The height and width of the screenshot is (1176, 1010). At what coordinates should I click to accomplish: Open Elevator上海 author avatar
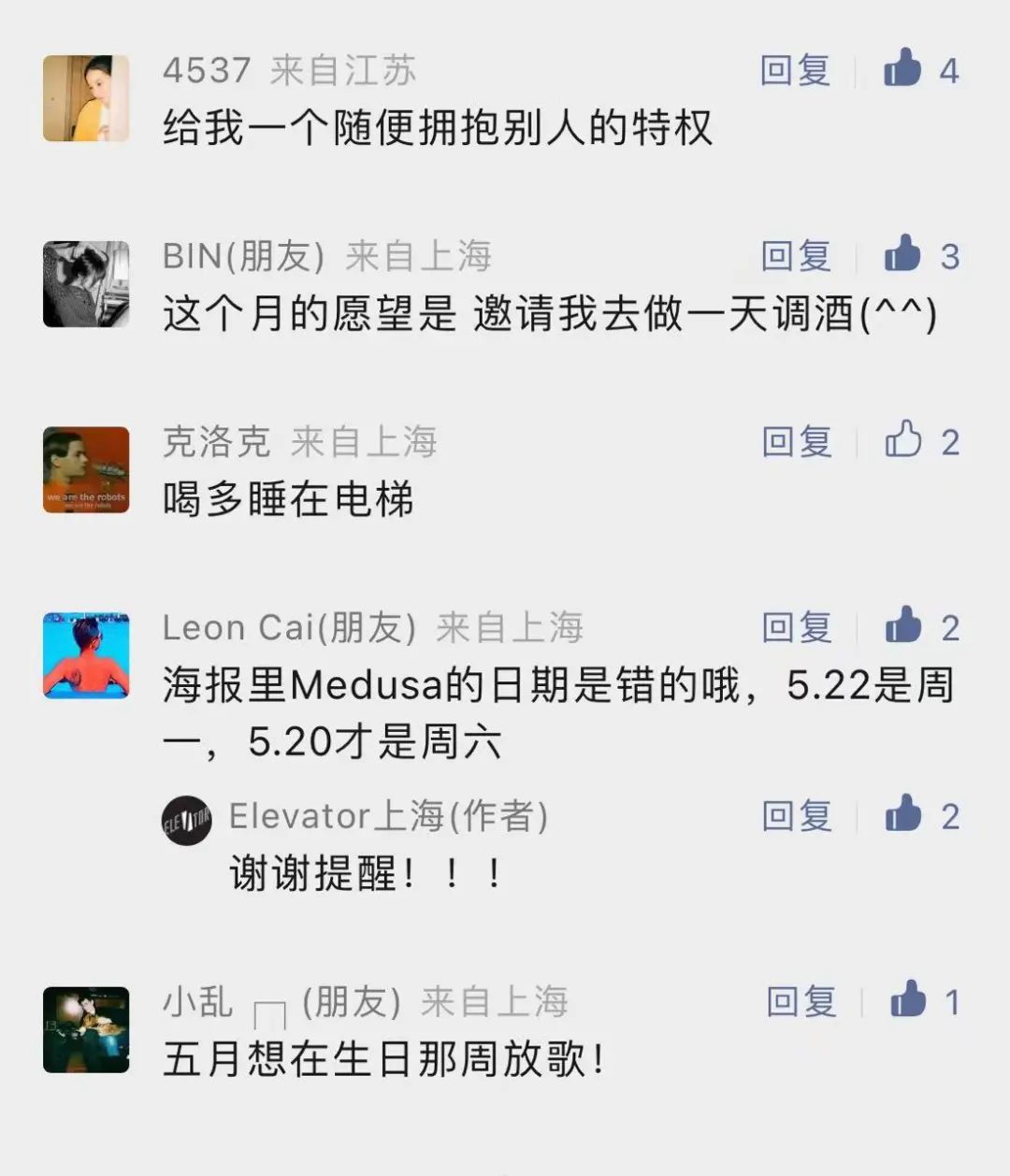[x=186, y=821]
